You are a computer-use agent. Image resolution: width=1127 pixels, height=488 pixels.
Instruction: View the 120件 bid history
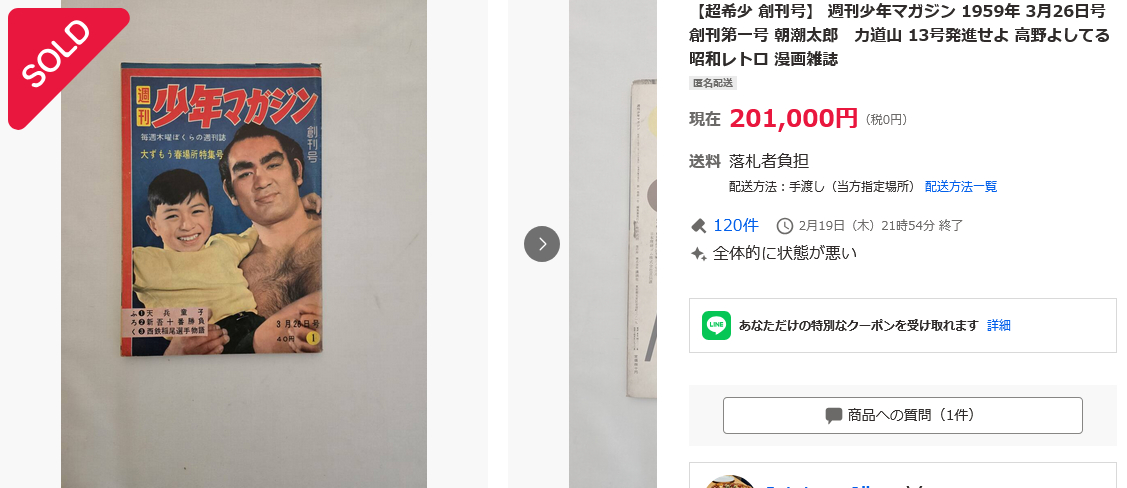tap(735, 226)
